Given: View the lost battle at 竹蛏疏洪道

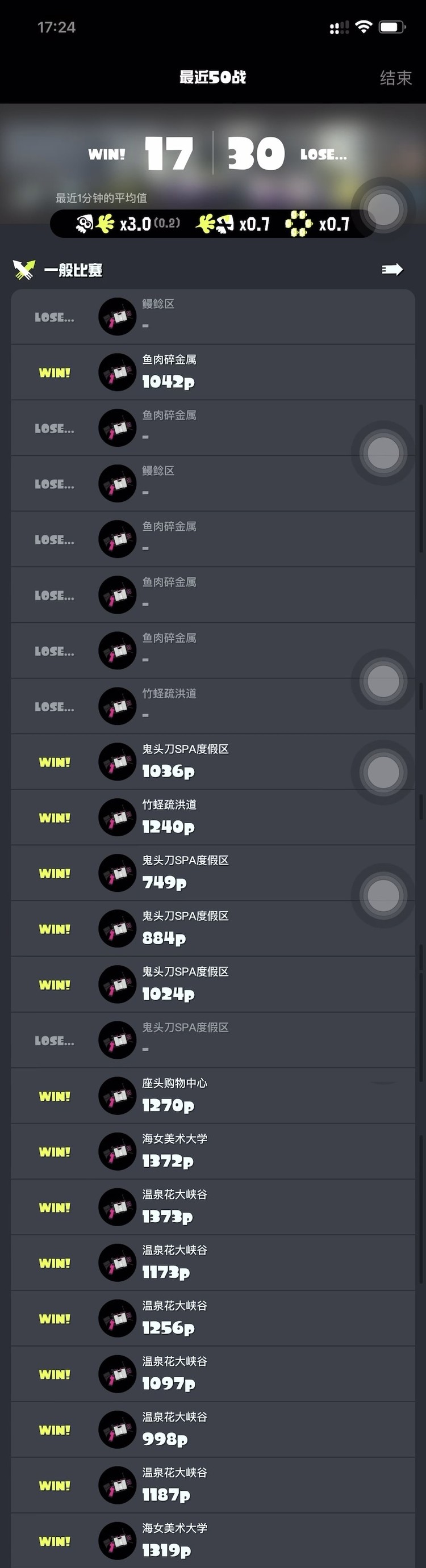Looking at the screenshot, I should click(212, 706).
